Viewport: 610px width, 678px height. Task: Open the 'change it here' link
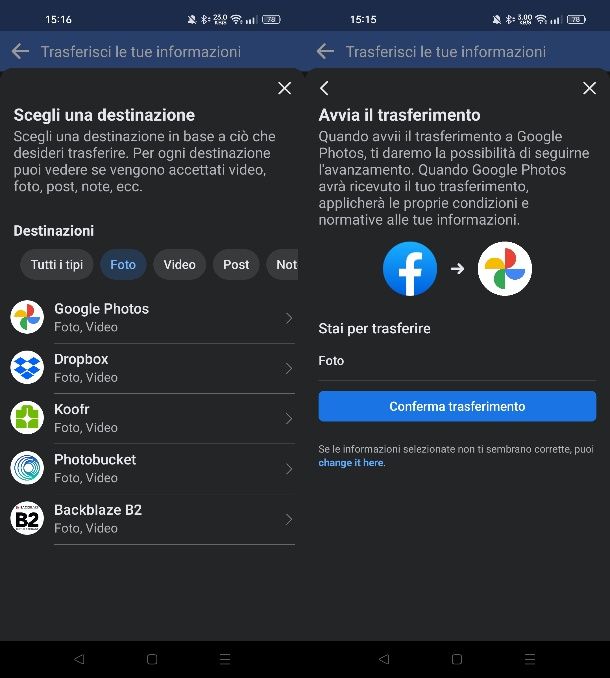coord(351,463)
